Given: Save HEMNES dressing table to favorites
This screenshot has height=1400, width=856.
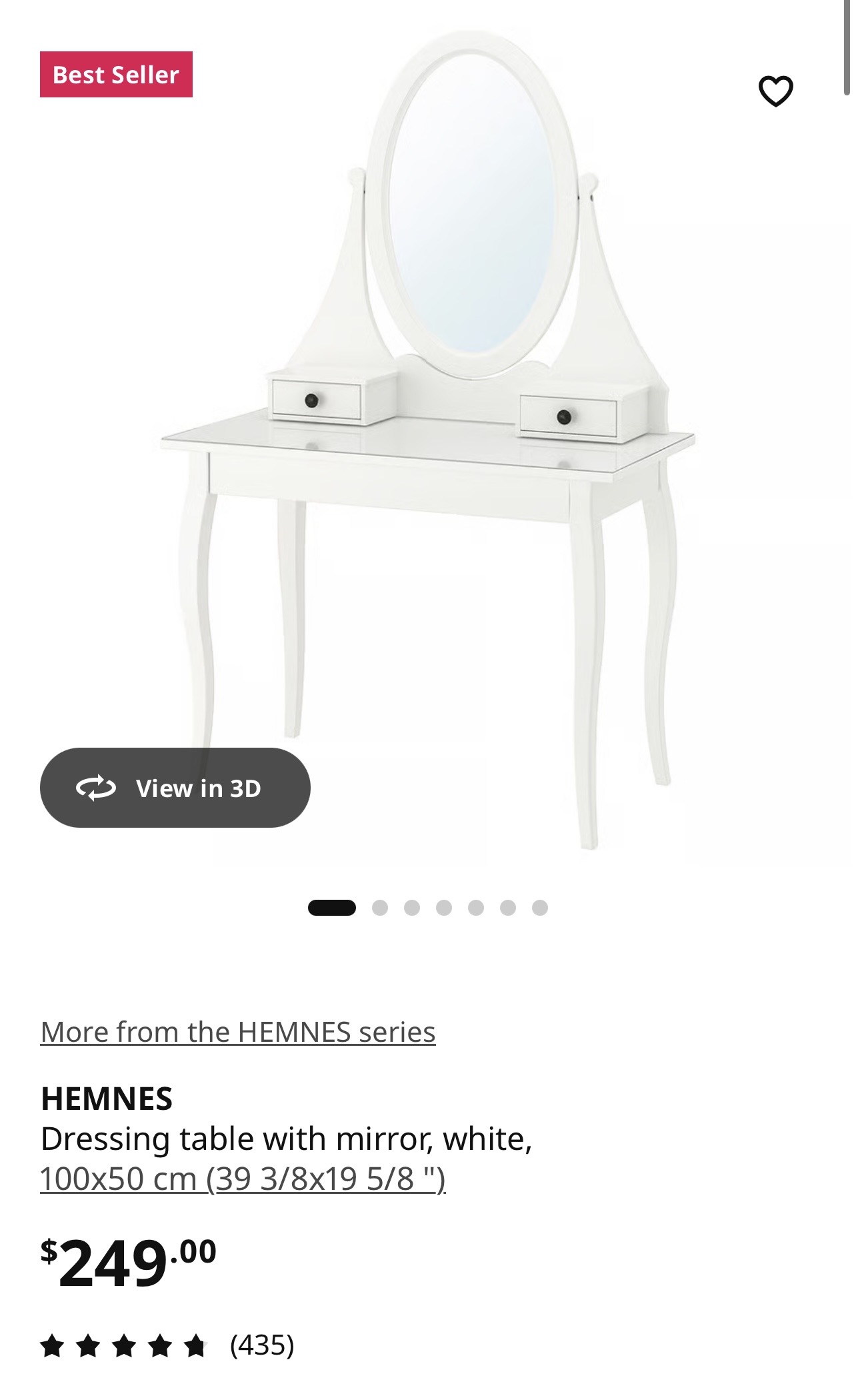Looking at the screenshot, I should click(775, 91).
